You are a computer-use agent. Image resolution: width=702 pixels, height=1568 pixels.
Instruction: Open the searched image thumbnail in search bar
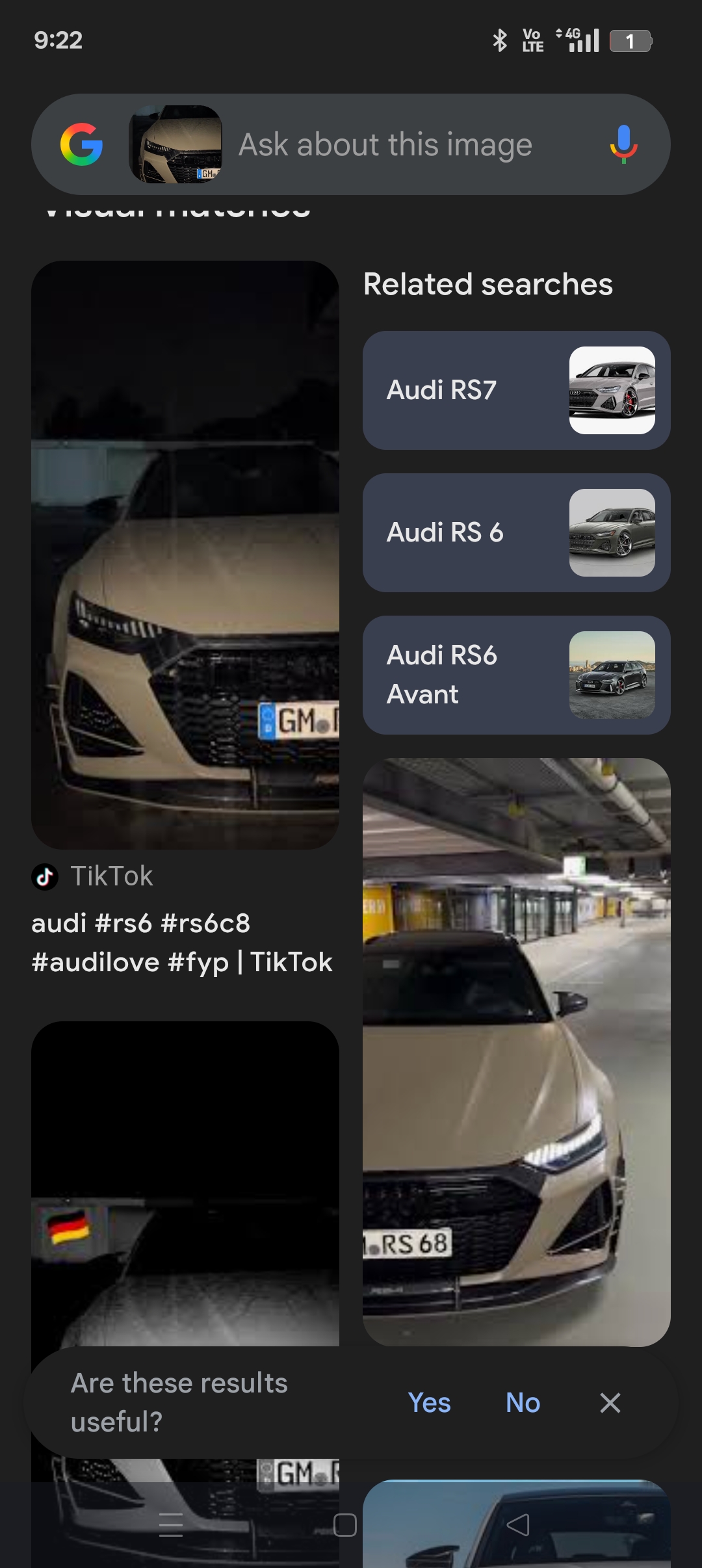point(175,144)
